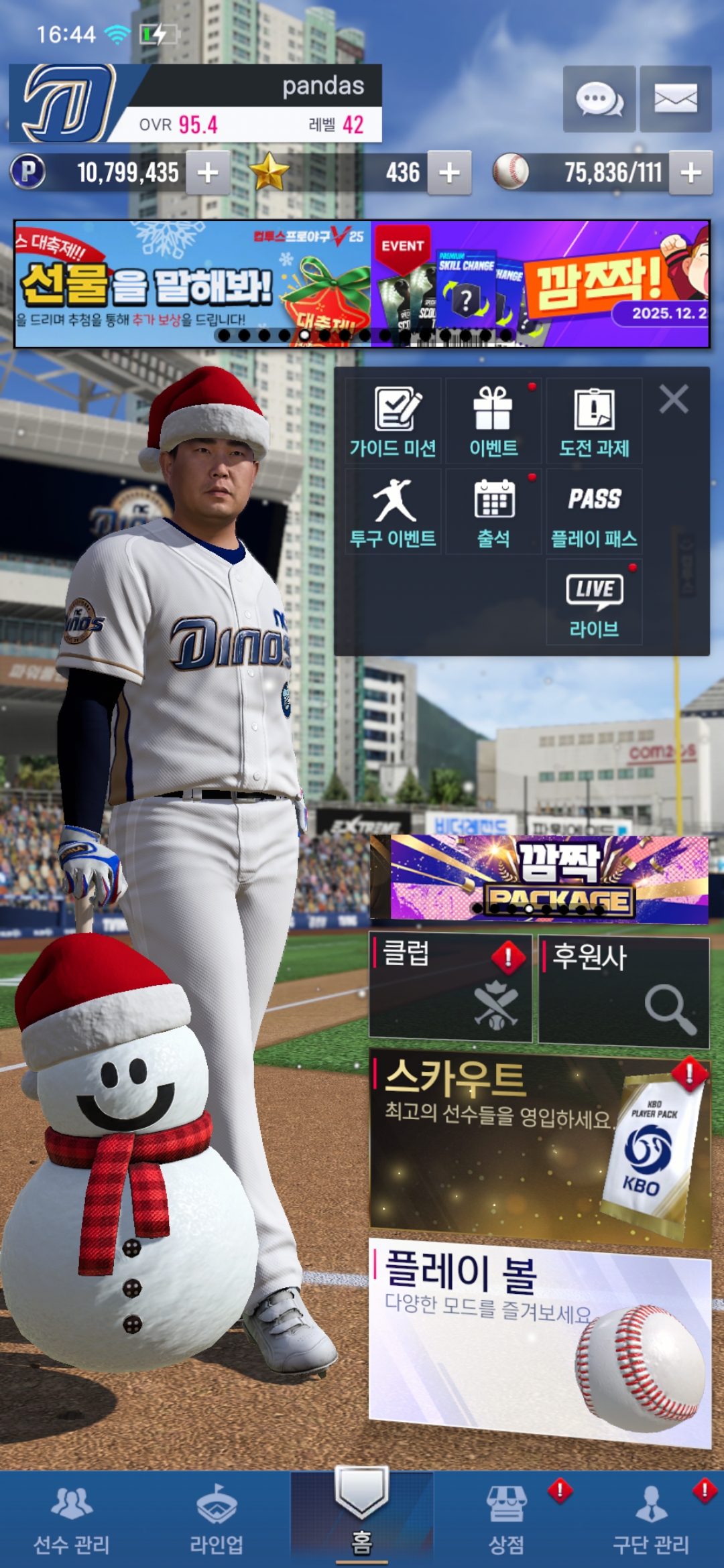Open the chat speech bubble icon
This screenshot has width=724, height=1568.
[599, 99]
